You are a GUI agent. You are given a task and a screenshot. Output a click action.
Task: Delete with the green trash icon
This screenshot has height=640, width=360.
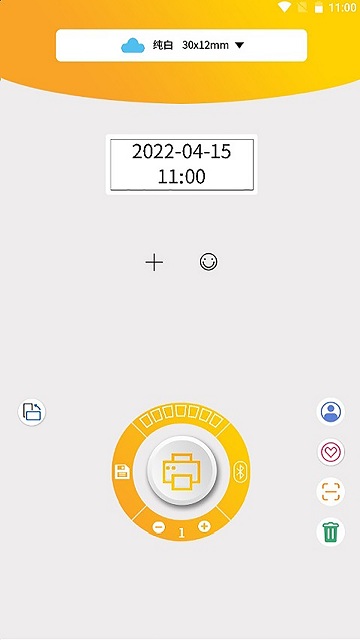[331, 532]
